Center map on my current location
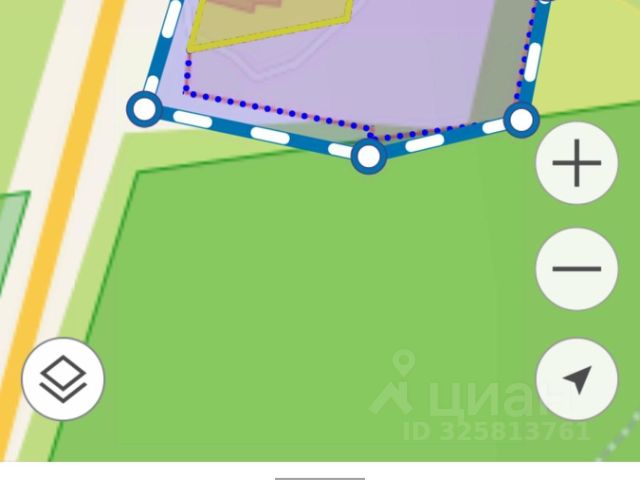 pos(576,379)
